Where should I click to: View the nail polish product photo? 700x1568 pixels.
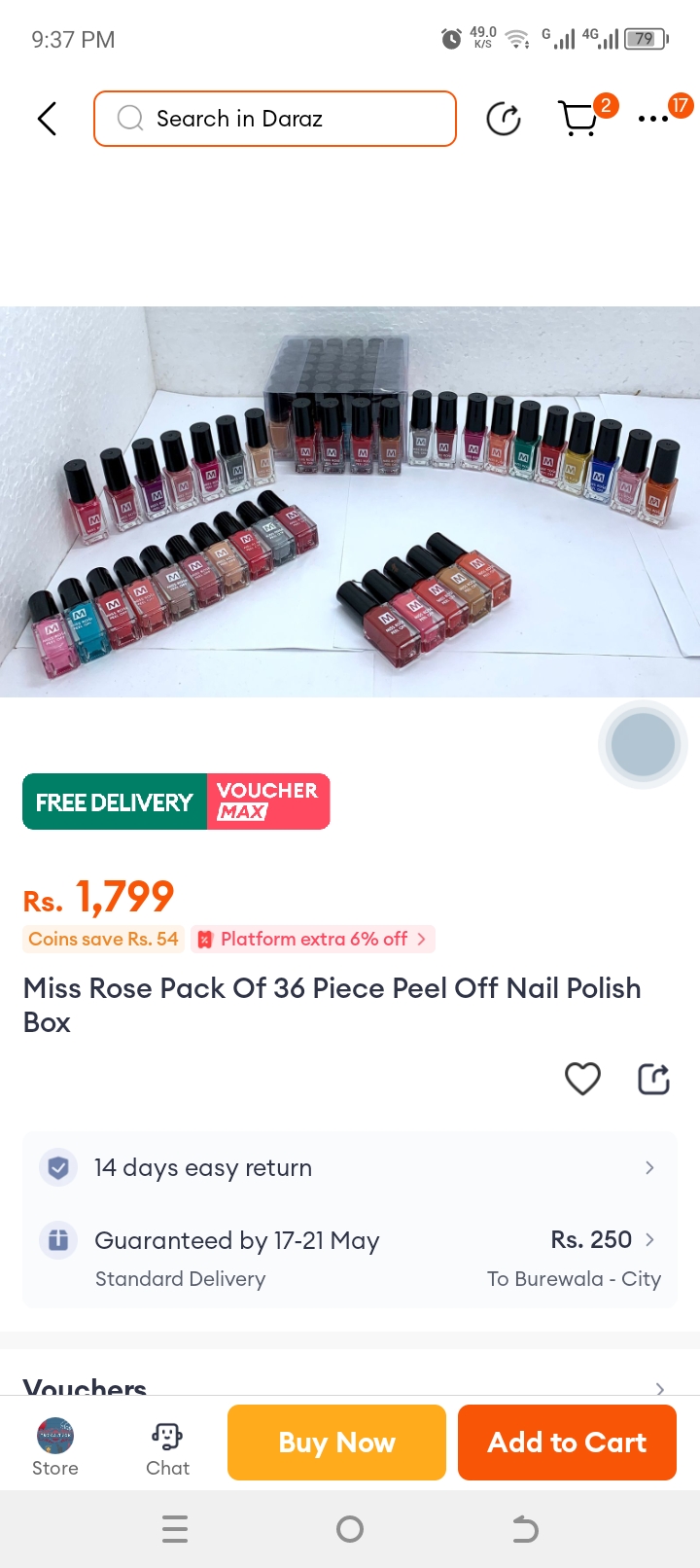pos(350,501)
